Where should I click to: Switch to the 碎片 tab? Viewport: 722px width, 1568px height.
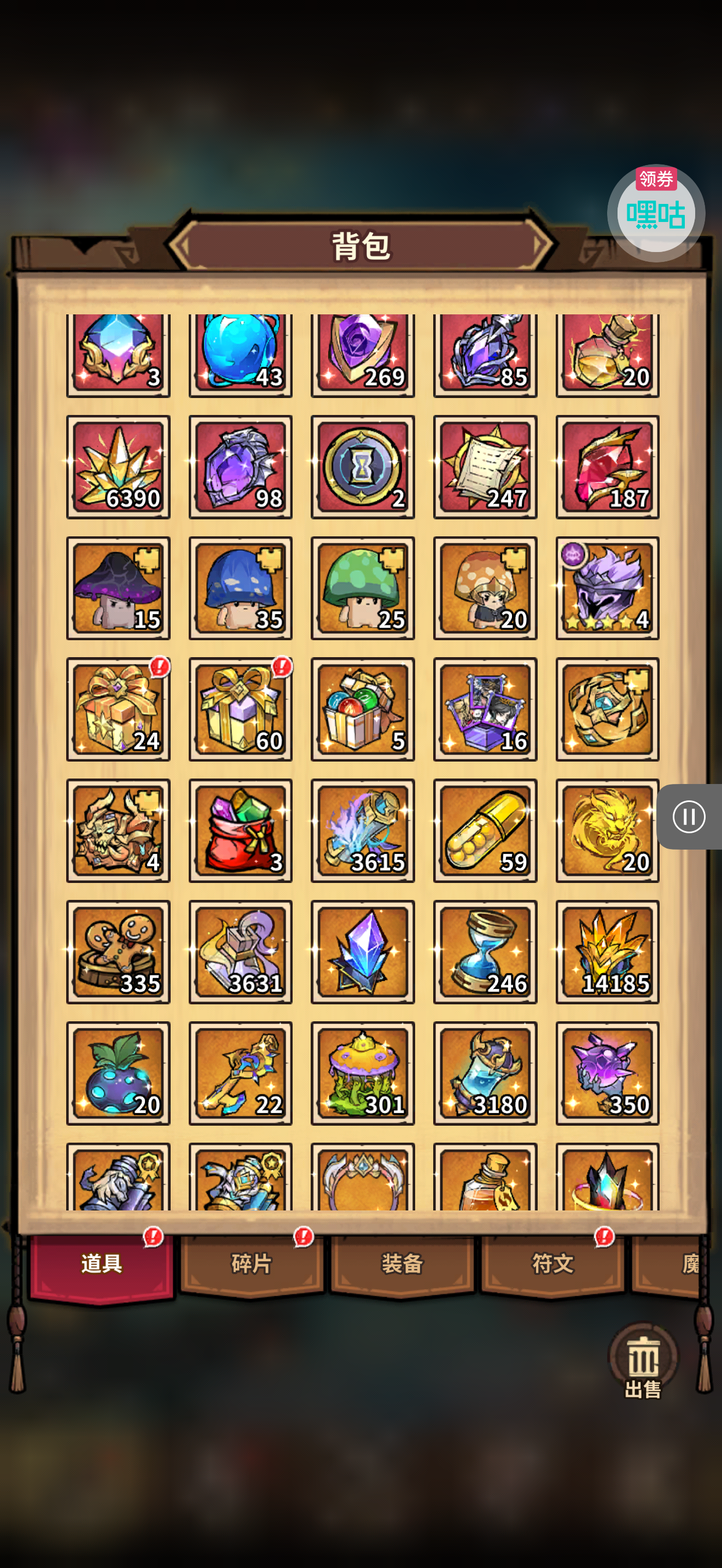click(x=252, y=1263)
